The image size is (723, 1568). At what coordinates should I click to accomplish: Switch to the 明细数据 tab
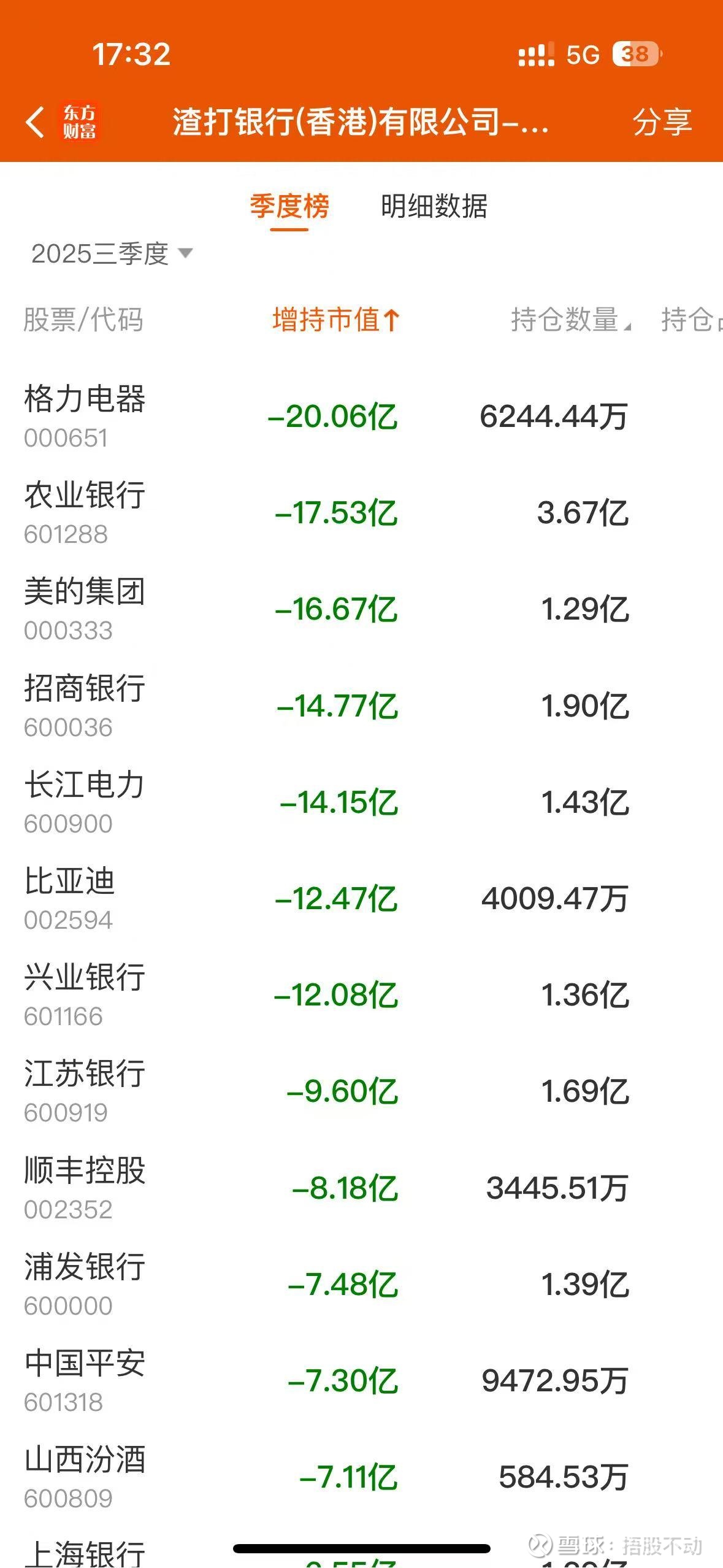(x=434, y=206)
